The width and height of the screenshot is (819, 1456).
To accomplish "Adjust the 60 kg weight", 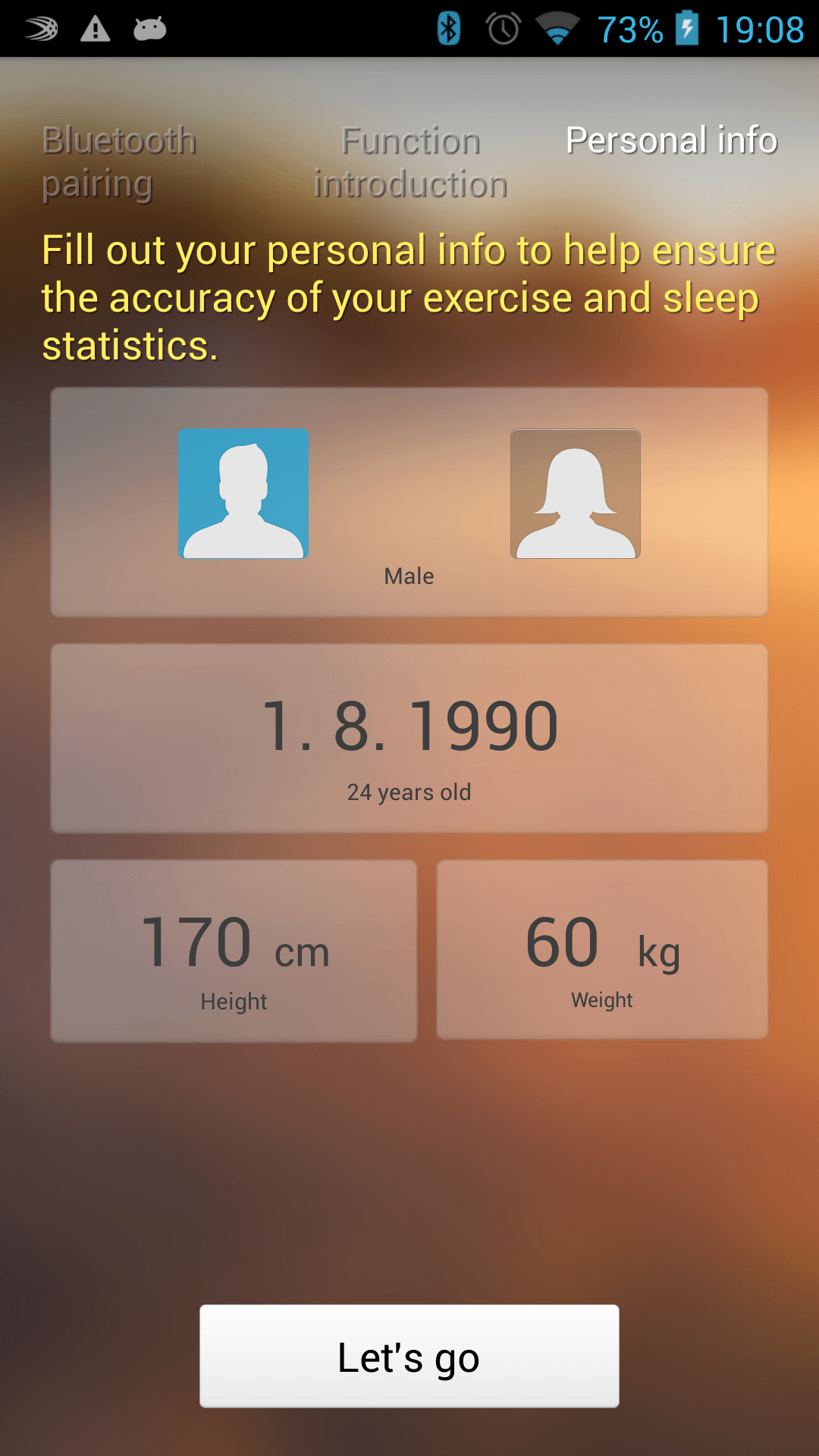I will 602,949.
